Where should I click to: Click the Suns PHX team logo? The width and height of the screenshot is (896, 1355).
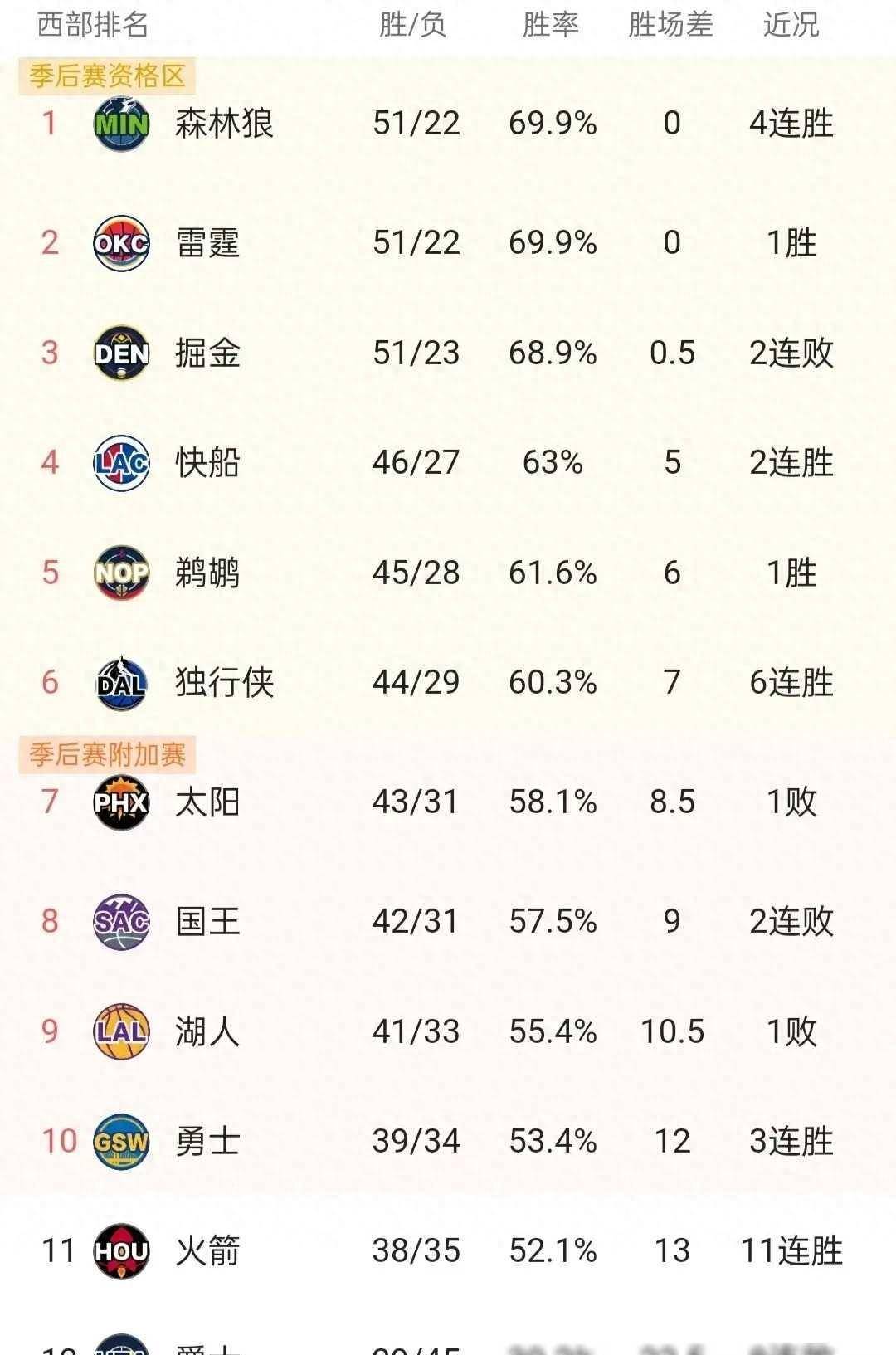click(x=121, y=802)
